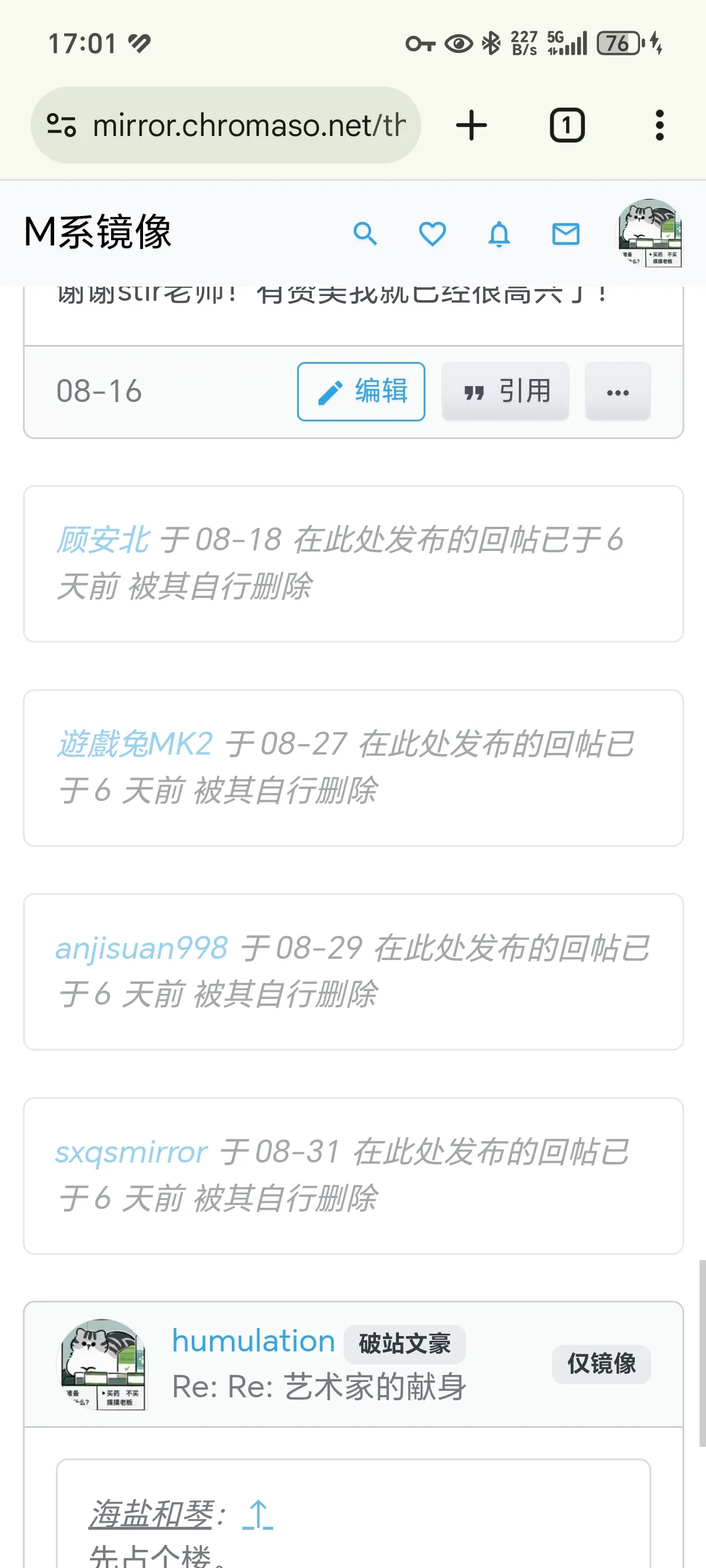Visit anjisuan998's profile

[142, 948]
